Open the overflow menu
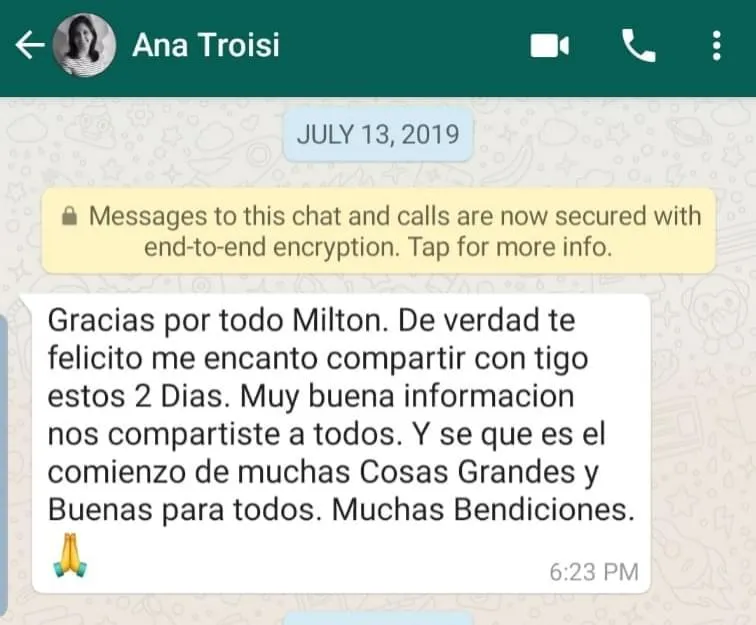Image resolution: width=756 pixels, height=625 pixels. point(716,46)
